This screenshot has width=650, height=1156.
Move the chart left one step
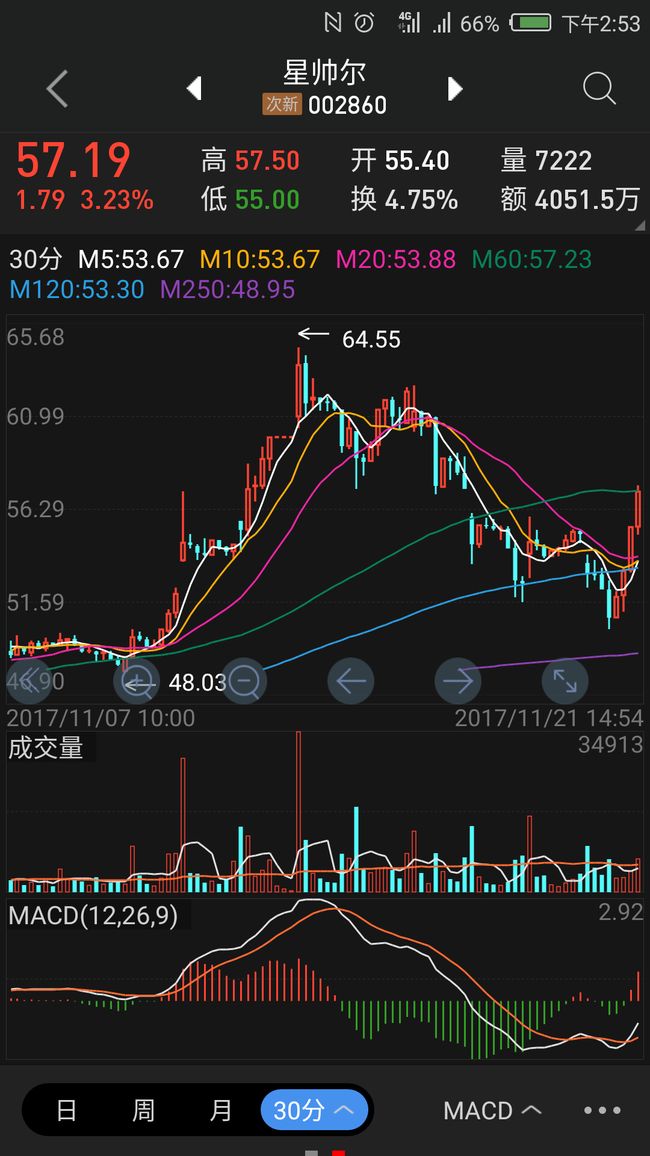coord(351,680)
